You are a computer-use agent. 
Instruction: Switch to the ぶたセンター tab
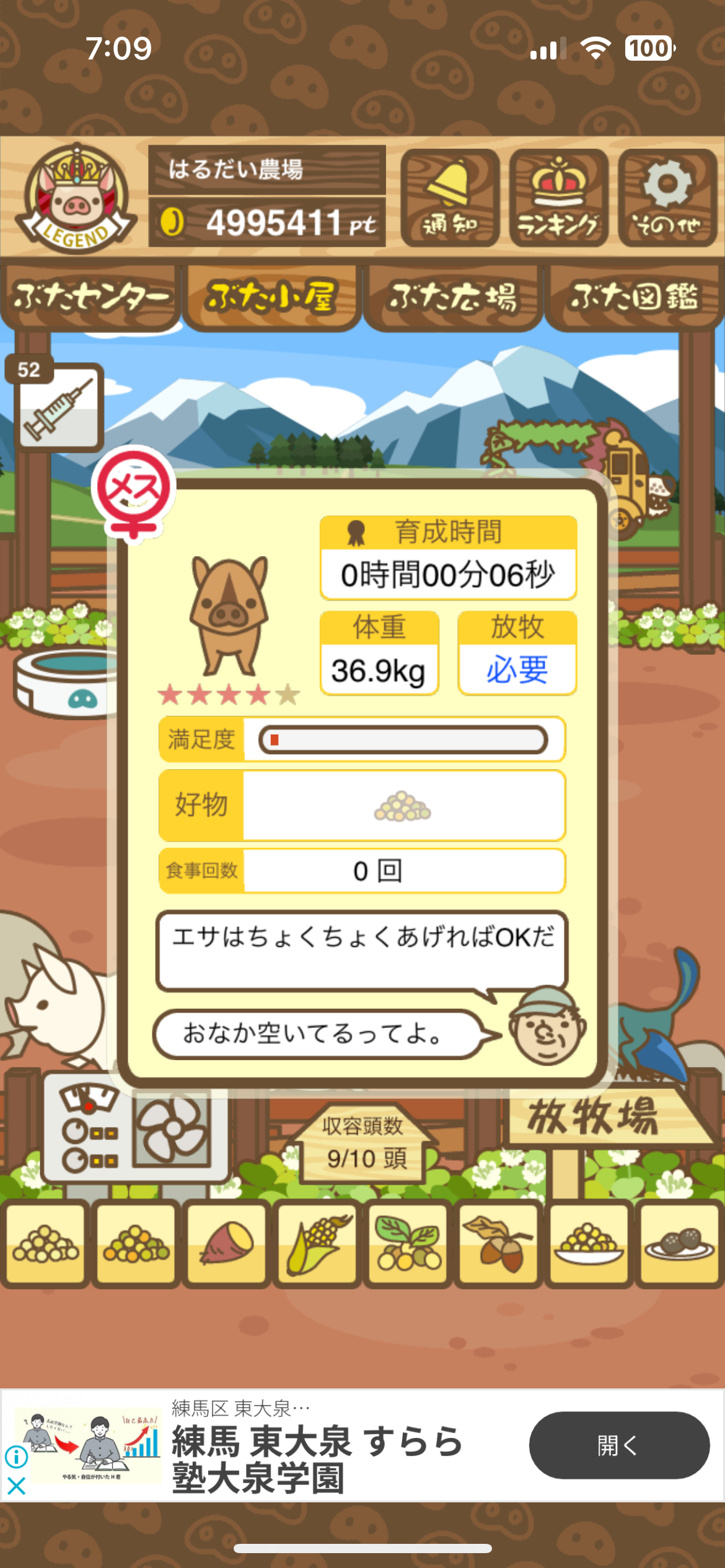[90, 297]
